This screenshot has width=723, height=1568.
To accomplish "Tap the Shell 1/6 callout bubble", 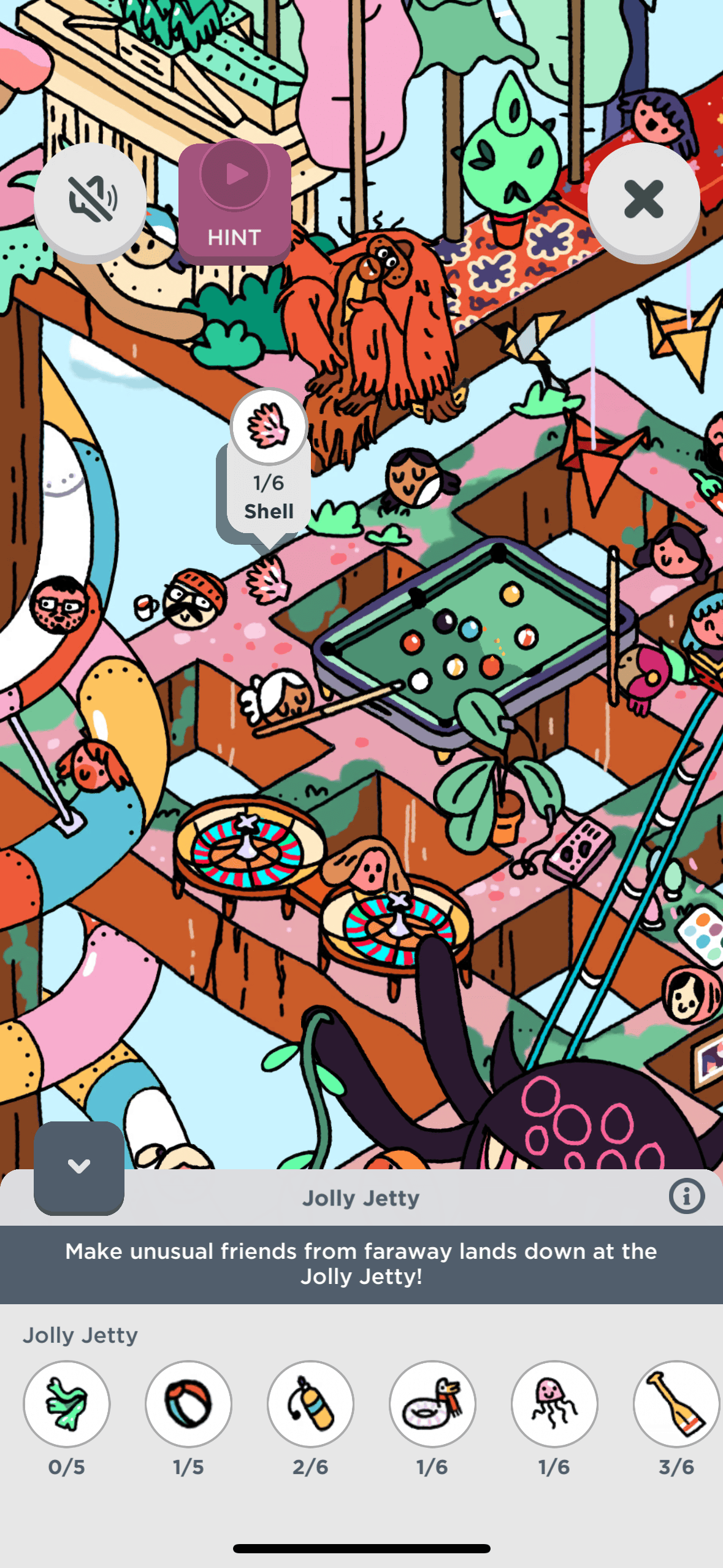I will (x=269, y=466).
